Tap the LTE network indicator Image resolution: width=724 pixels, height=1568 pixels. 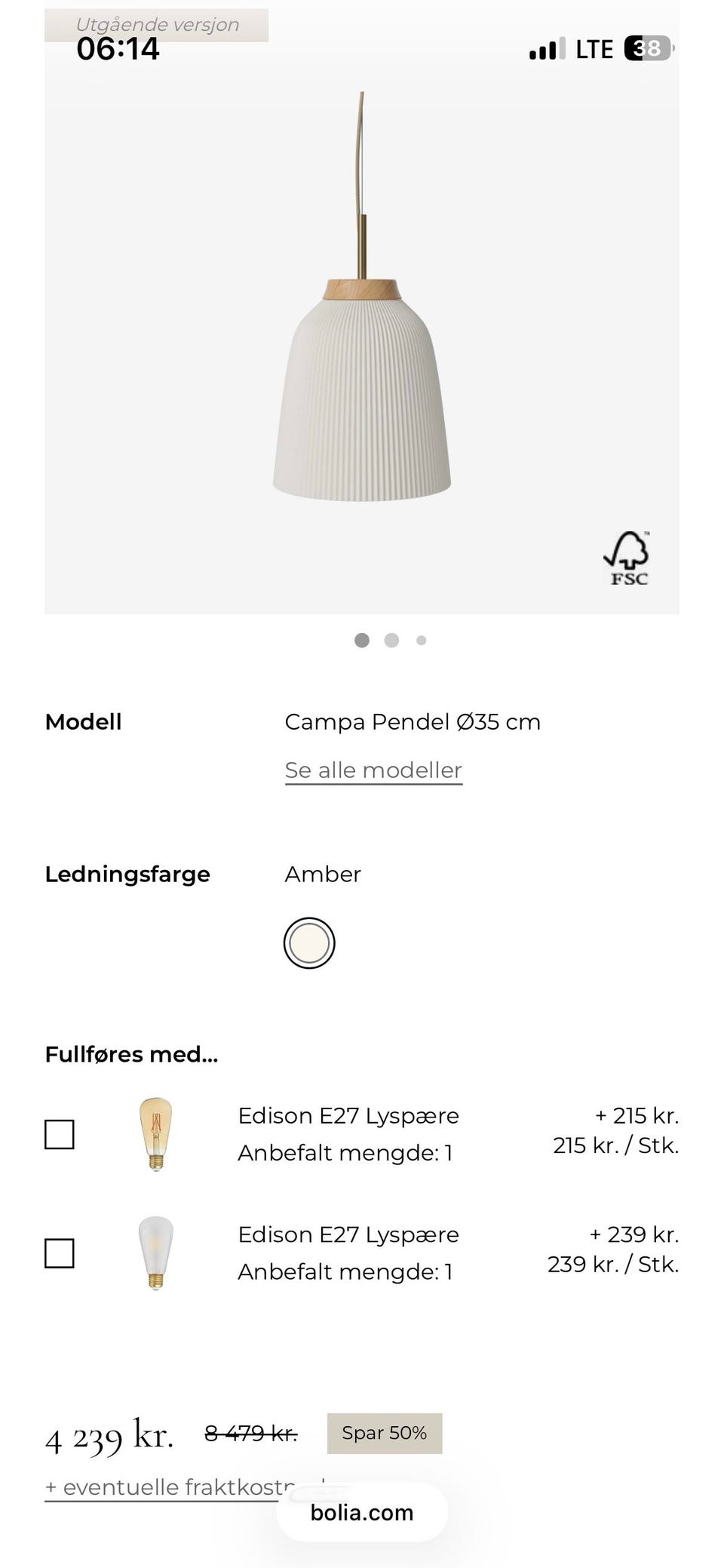click(595, 48)
